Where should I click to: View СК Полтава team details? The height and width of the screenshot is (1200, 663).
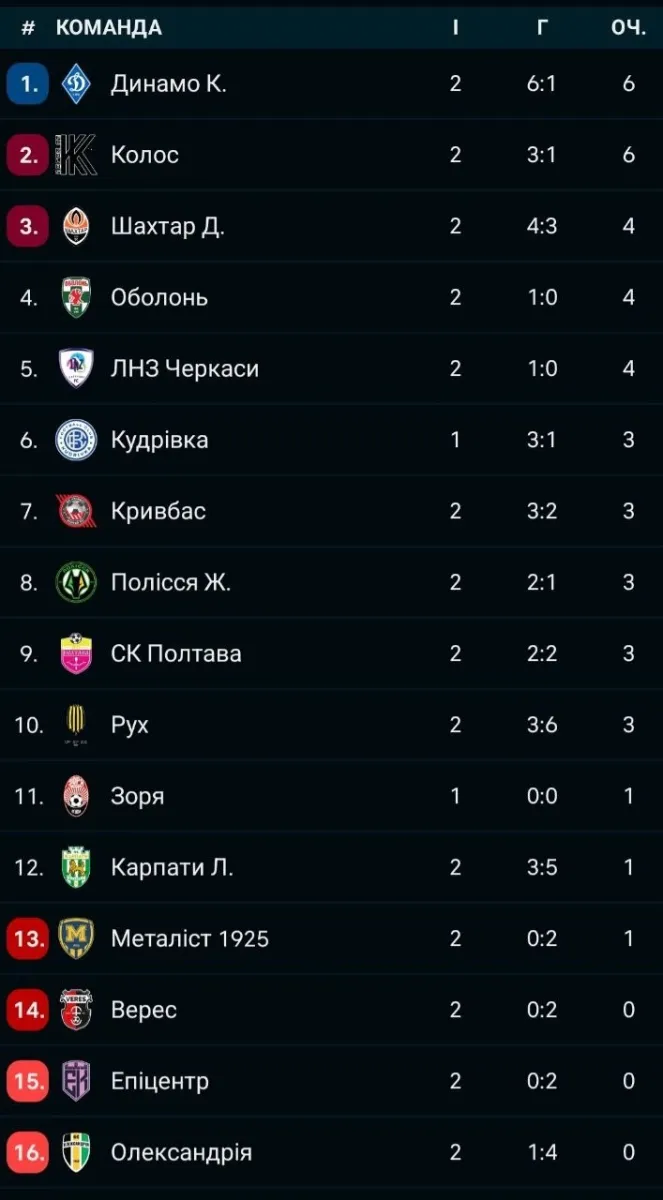click(331, 653)
